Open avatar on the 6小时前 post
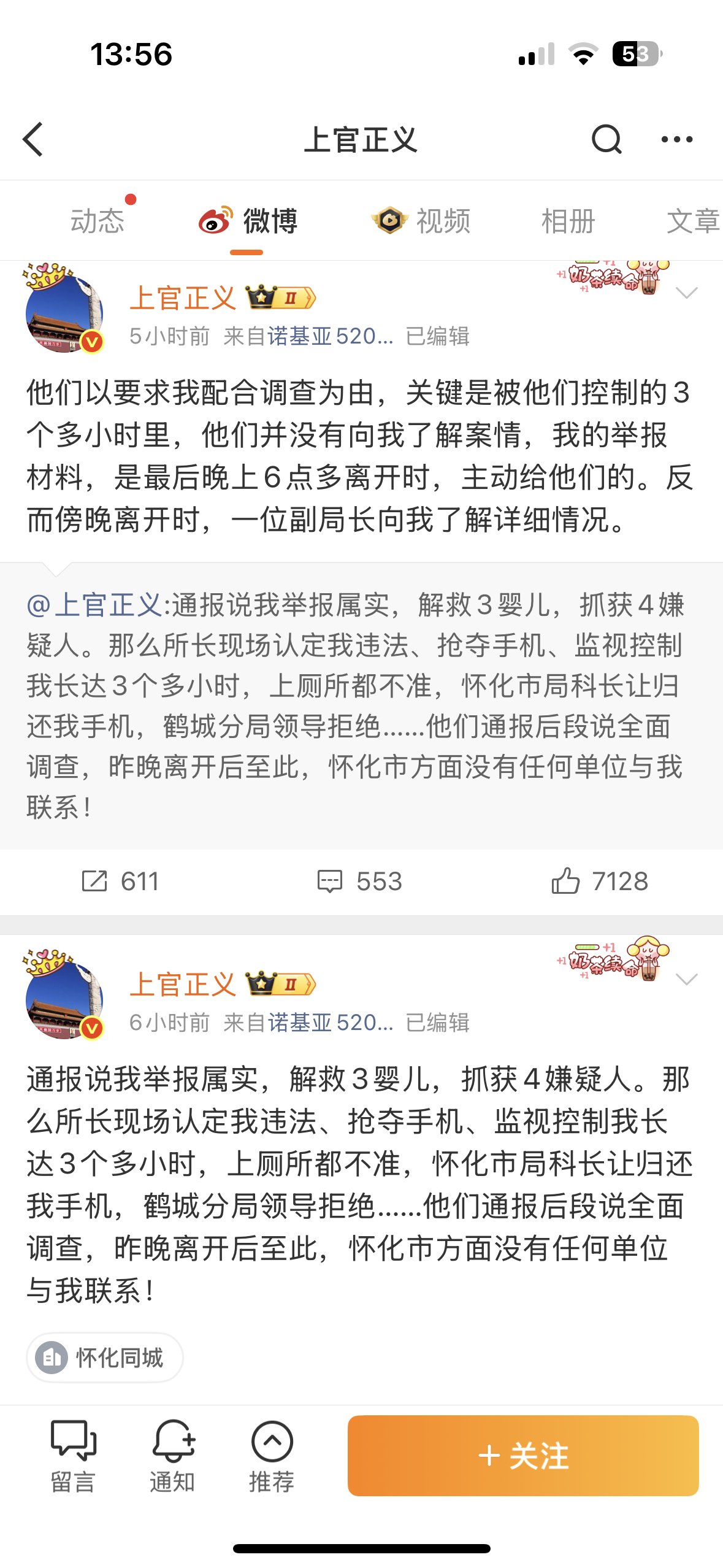This screenshot has width=723, height=1568. [x=64, y=1000]
